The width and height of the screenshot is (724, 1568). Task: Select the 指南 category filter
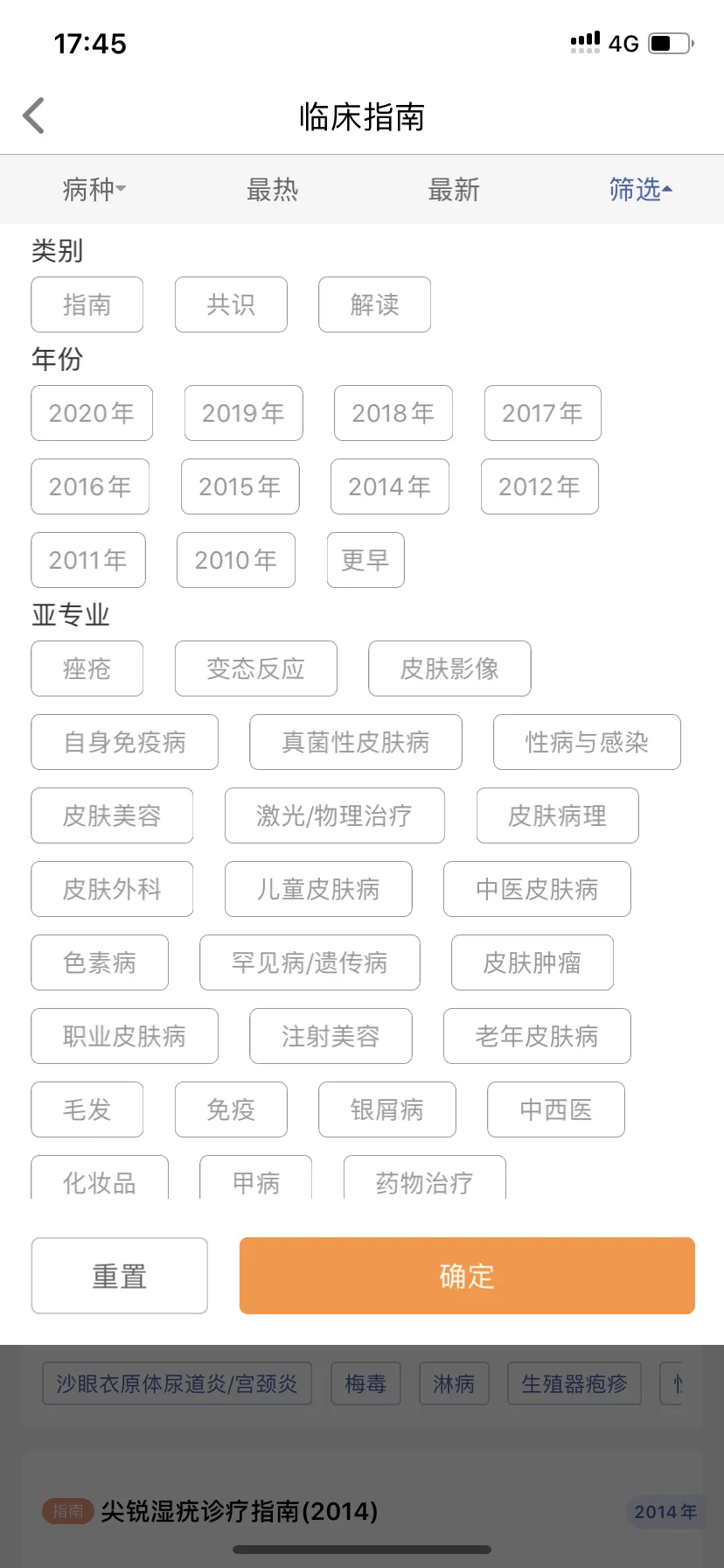coord(87,304)
